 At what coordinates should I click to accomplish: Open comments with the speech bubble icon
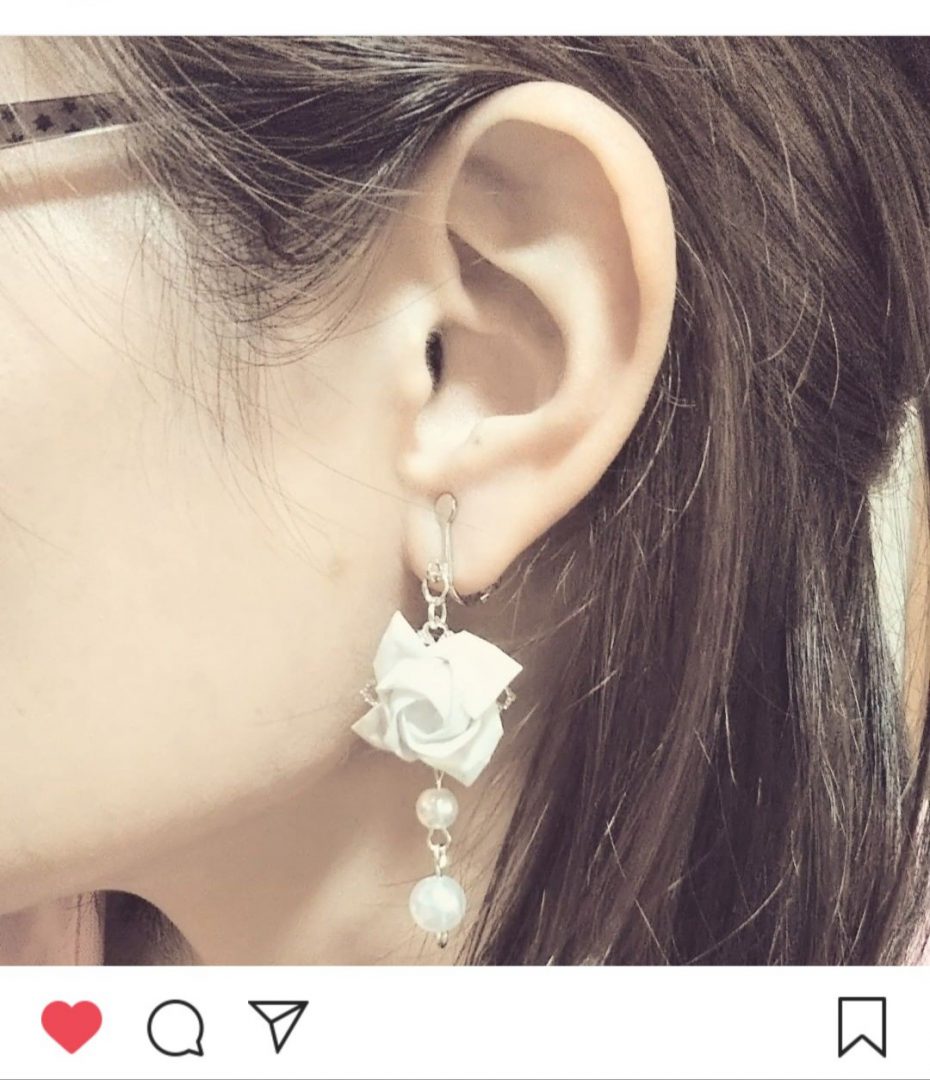coord(176,1027)
